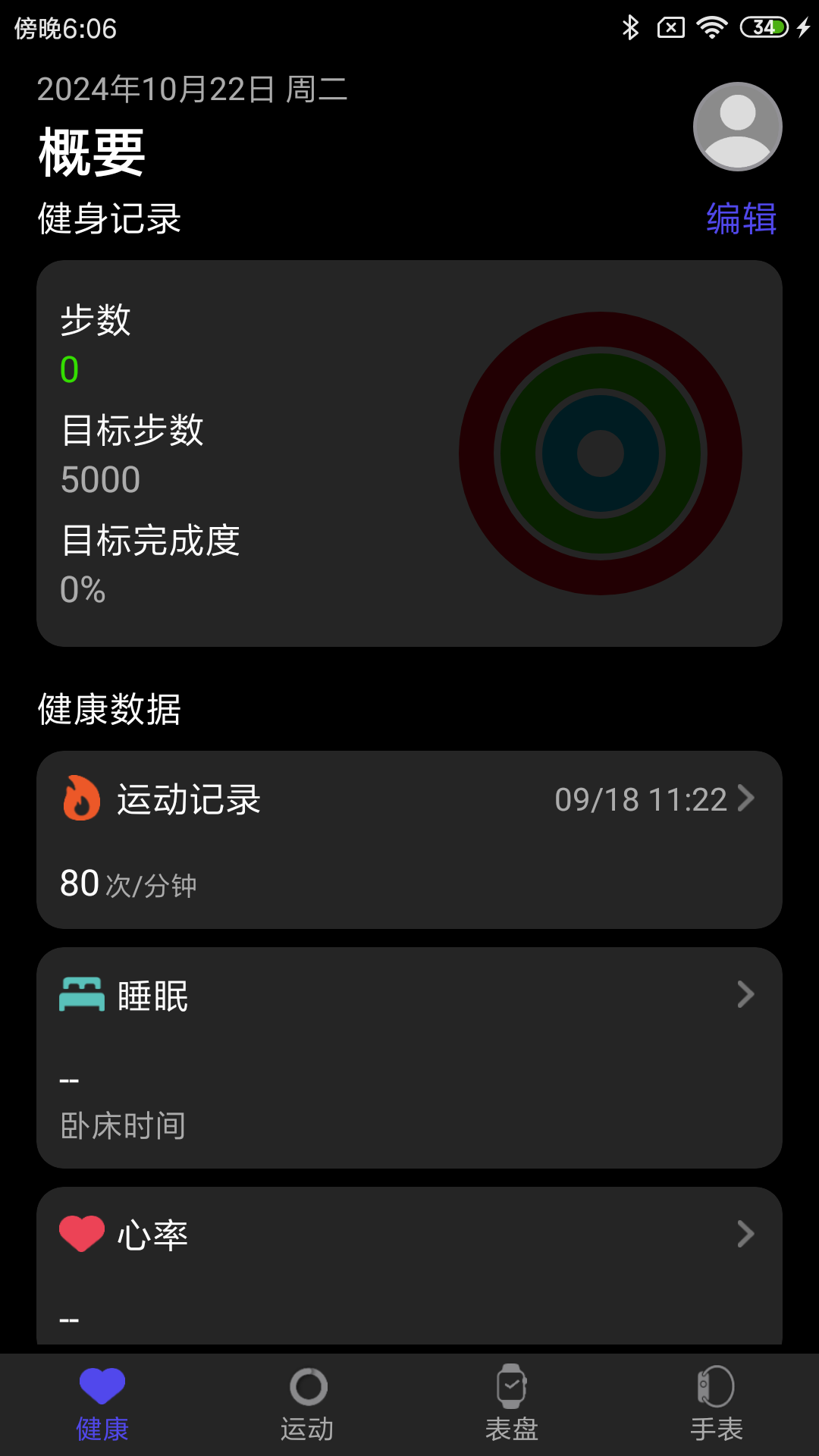Click the heart icon in the 心率 card
This screenshot has height=1456, width=819.
[81, 1234]
